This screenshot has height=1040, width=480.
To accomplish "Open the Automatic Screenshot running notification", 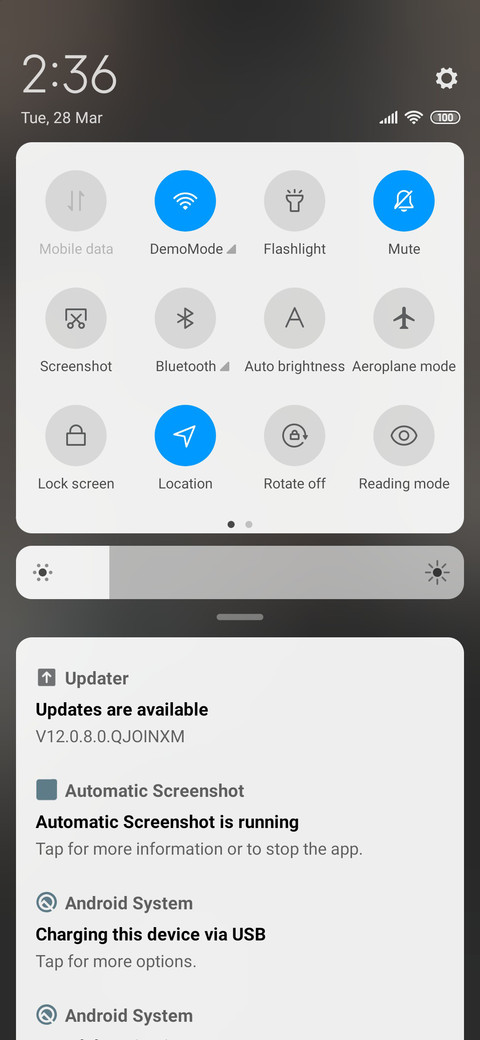I will click(240, 819).
